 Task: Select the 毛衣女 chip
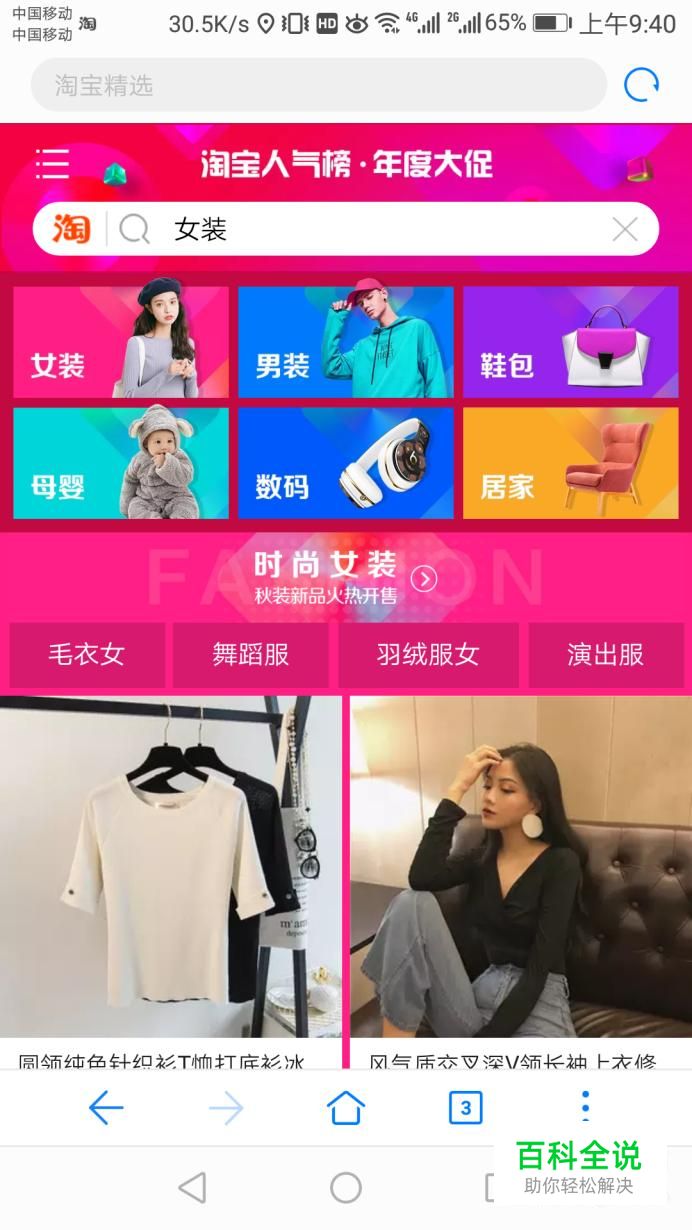coord(87,655)
